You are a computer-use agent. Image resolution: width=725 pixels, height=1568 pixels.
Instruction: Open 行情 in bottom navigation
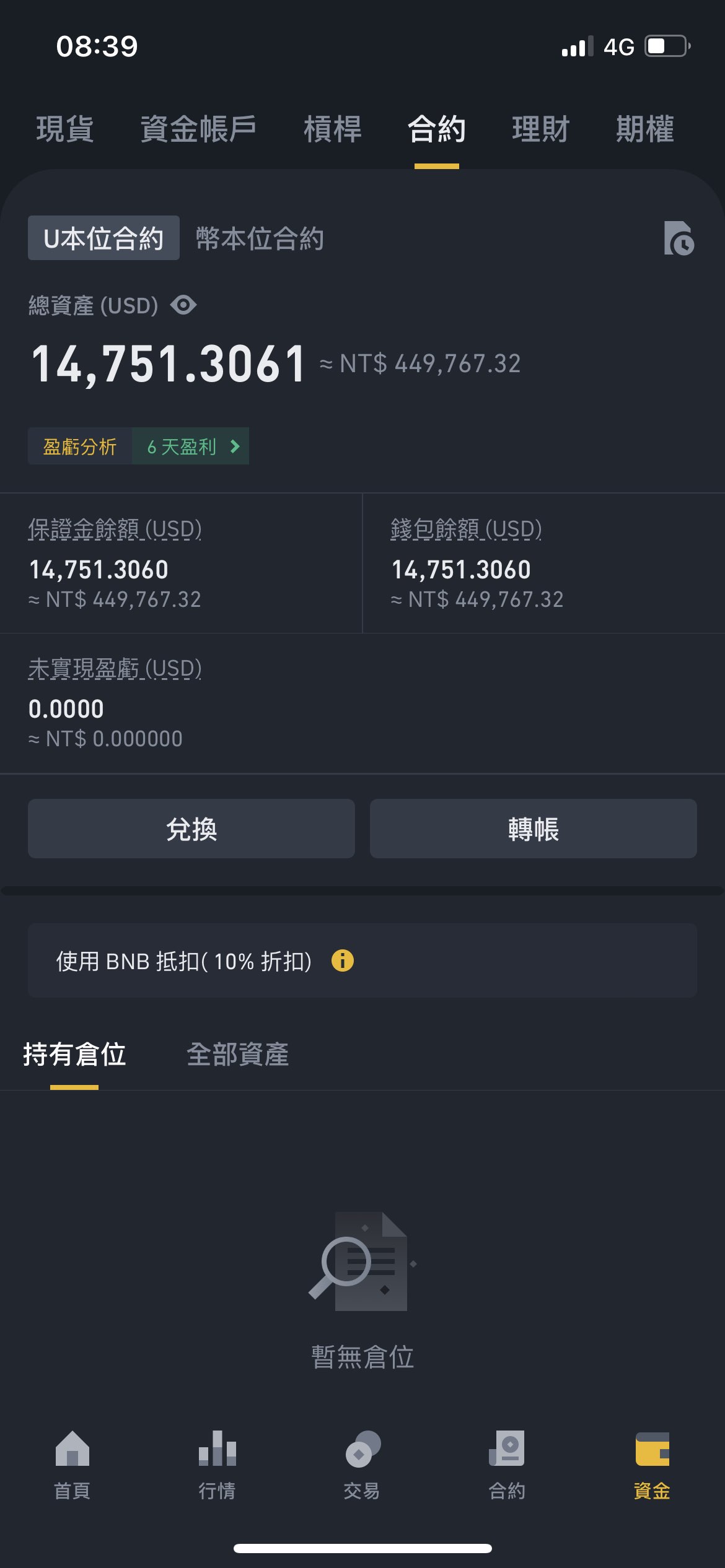pyautogui.click(x=217, y=1465)
